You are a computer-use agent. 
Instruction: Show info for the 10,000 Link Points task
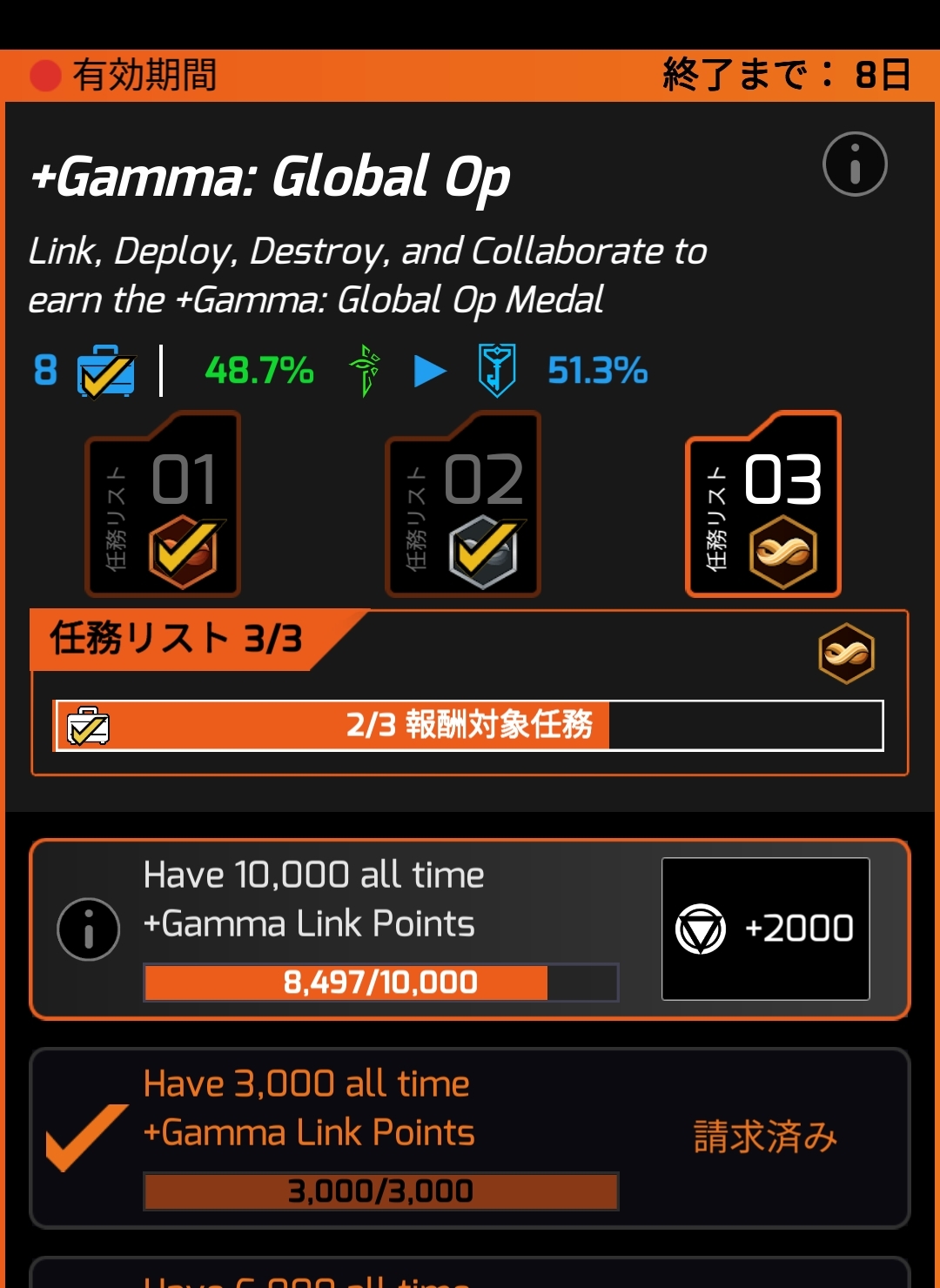click(88, 929)
